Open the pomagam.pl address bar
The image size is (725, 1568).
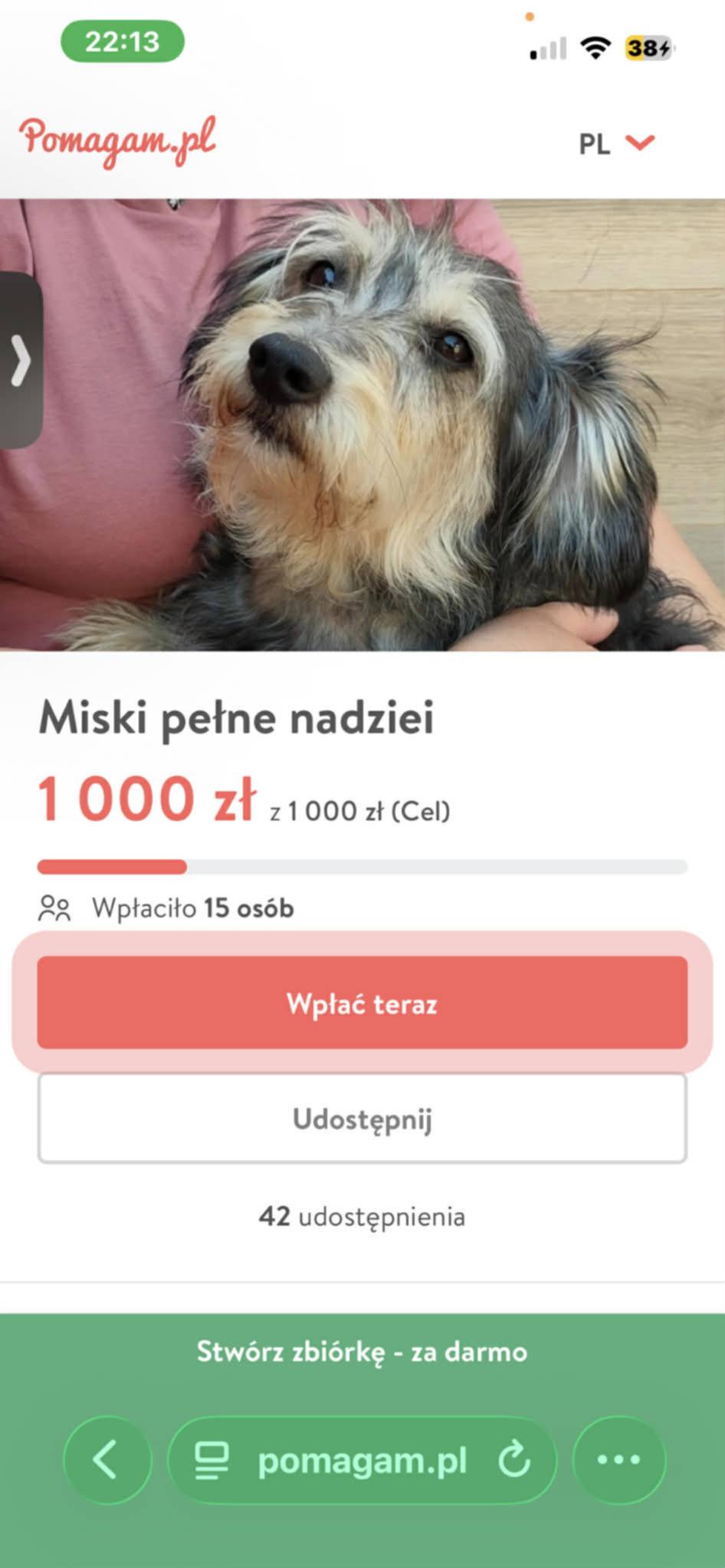point(362,1460)
